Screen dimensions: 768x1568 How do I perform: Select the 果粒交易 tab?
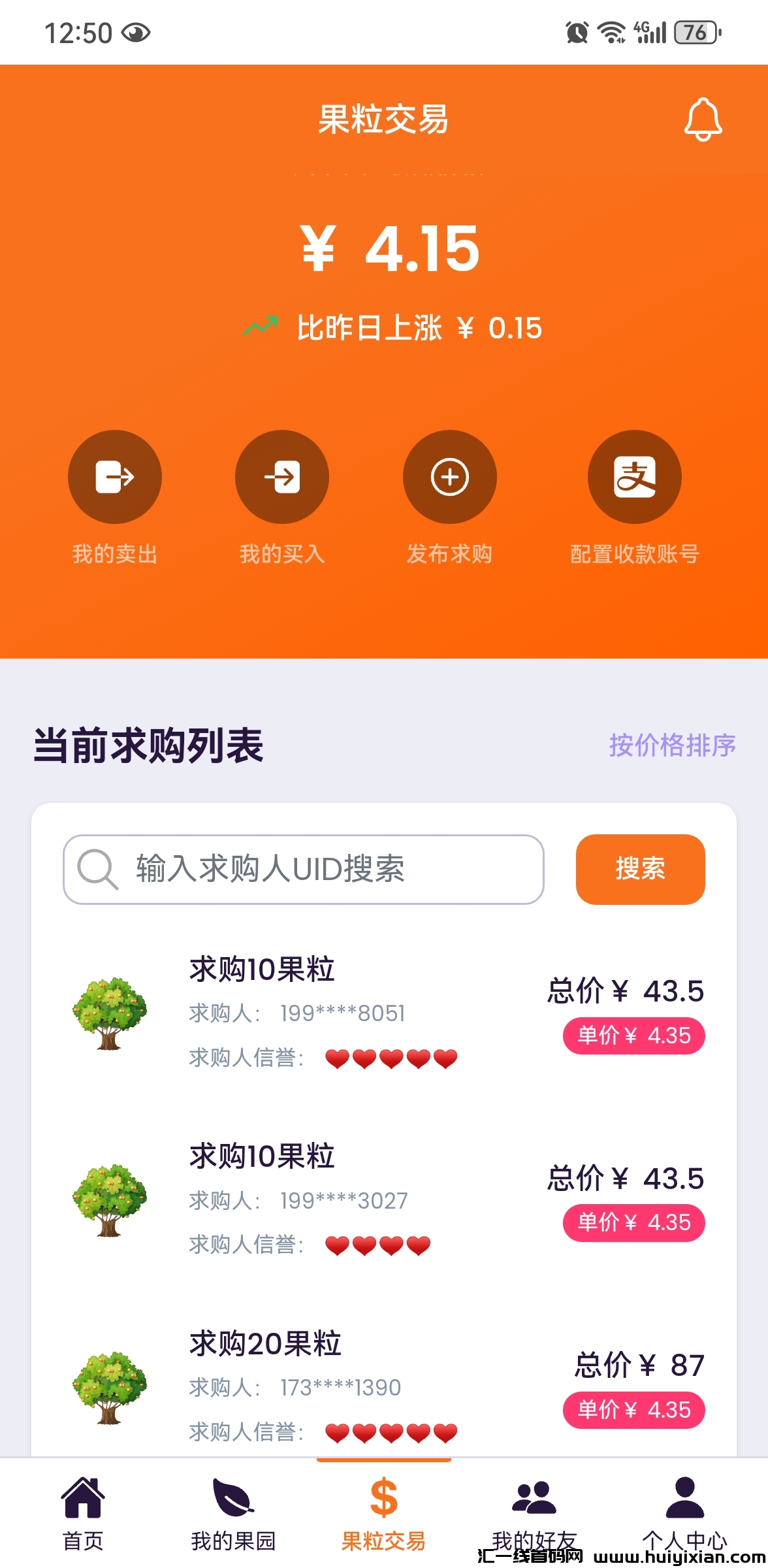point(383,1514)
